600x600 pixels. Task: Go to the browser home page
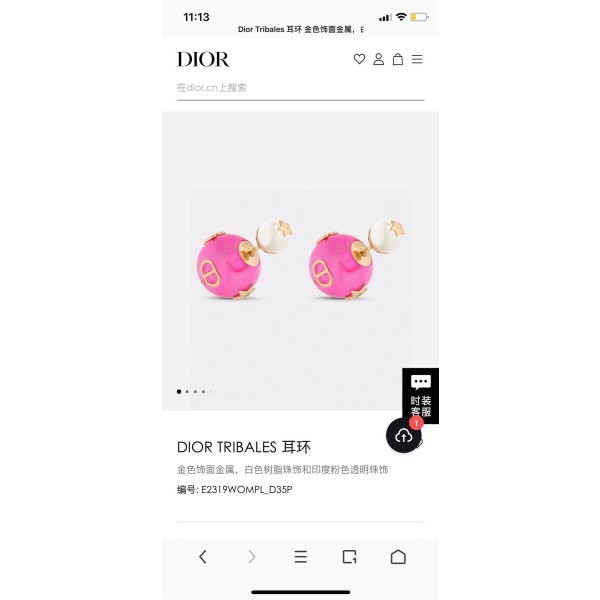(x=398, y=557)
